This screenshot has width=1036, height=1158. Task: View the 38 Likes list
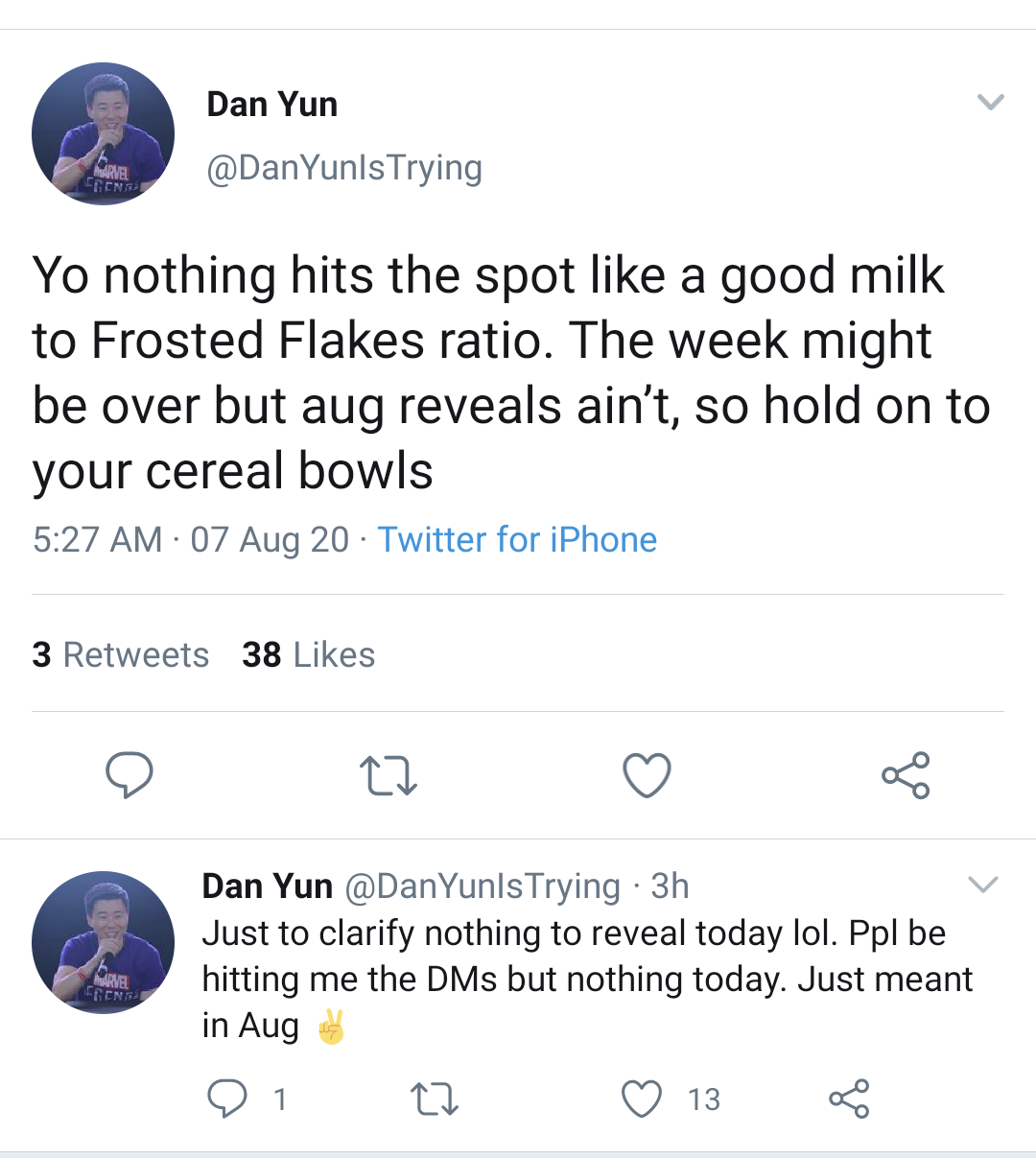(308, 654)
